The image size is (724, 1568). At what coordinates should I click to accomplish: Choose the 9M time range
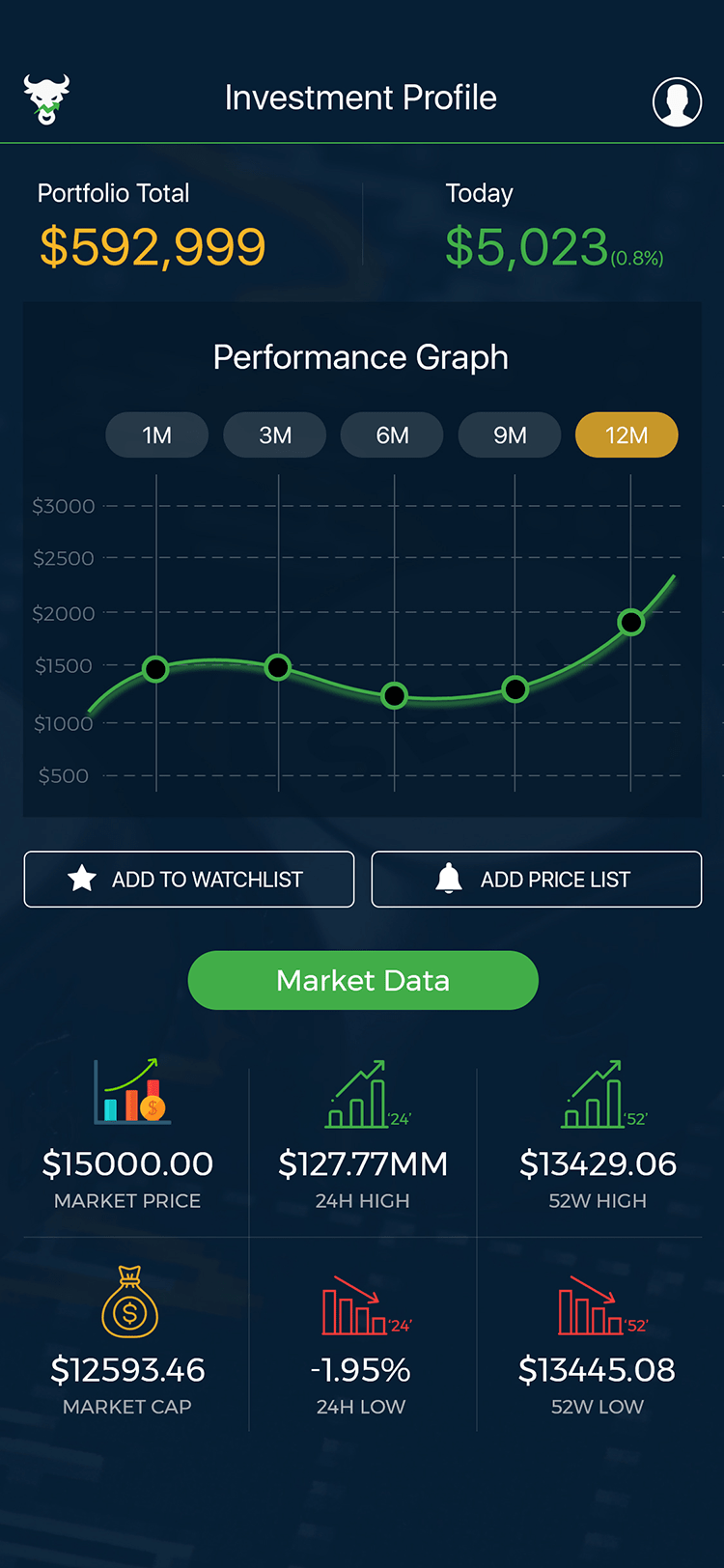point(510,435)
